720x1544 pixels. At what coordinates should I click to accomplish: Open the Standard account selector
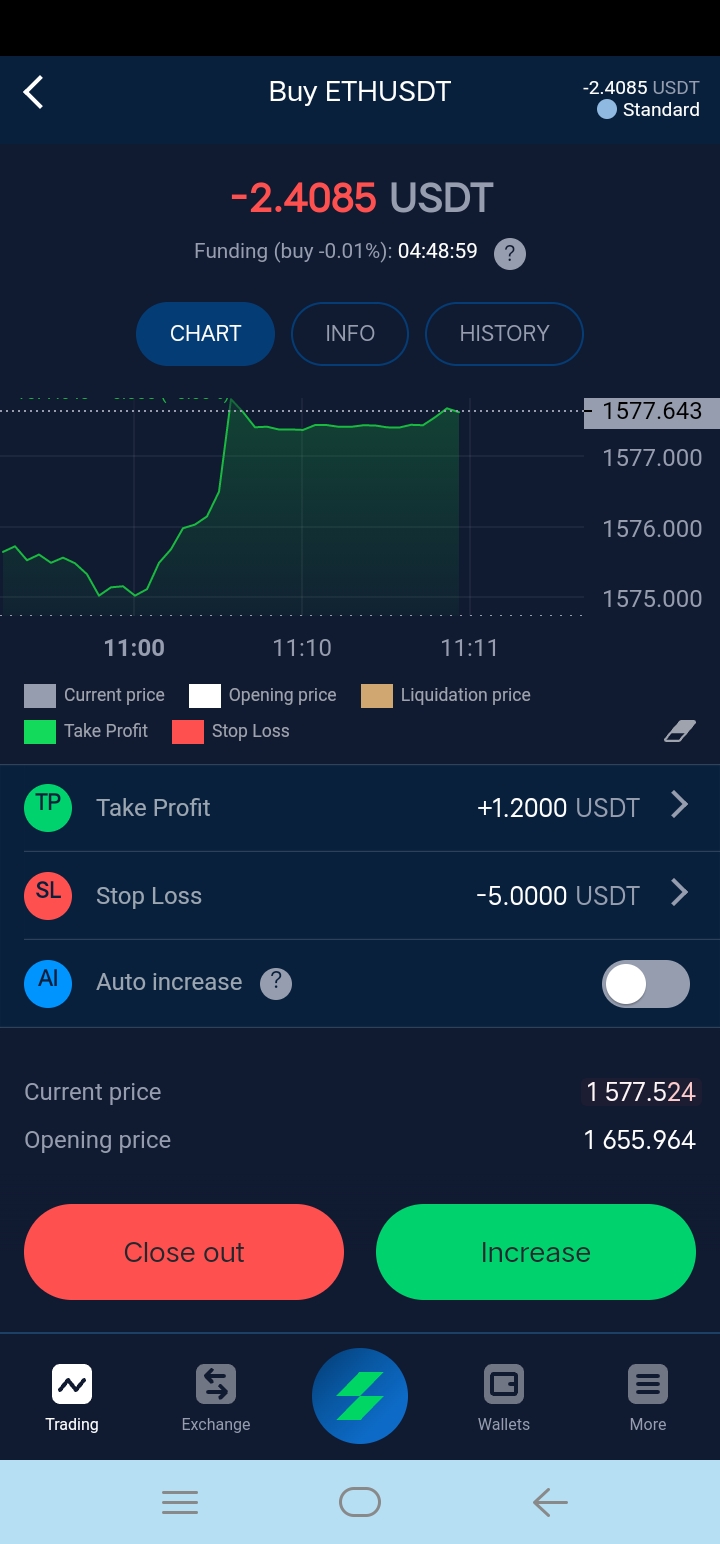(x=648, y=110)
